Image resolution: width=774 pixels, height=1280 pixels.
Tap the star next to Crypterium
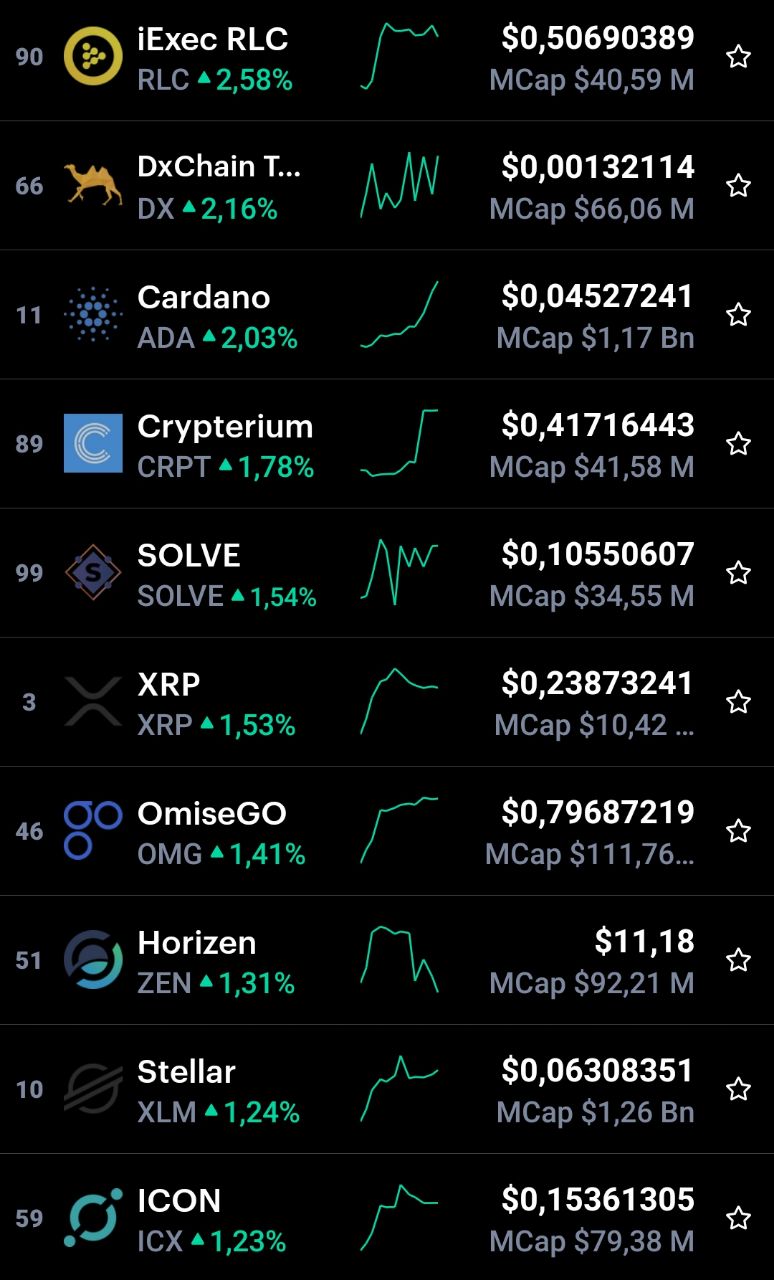tap(738, 444)
